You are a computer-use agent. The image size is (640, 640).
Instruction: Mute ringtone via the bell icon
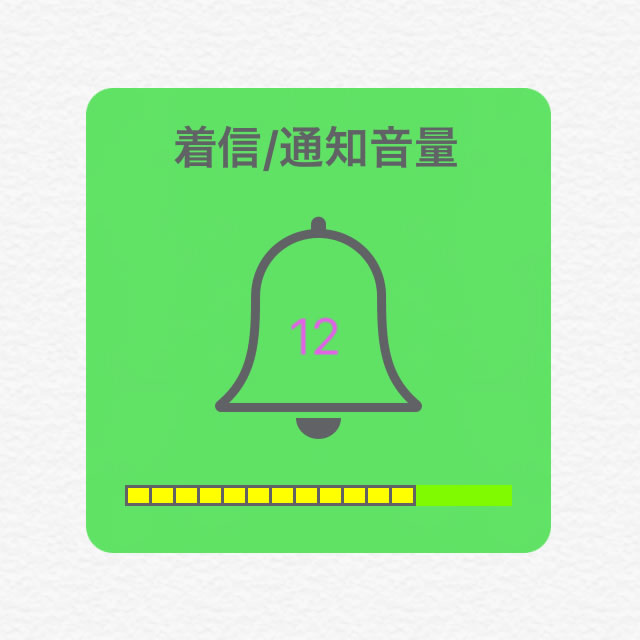318,330
